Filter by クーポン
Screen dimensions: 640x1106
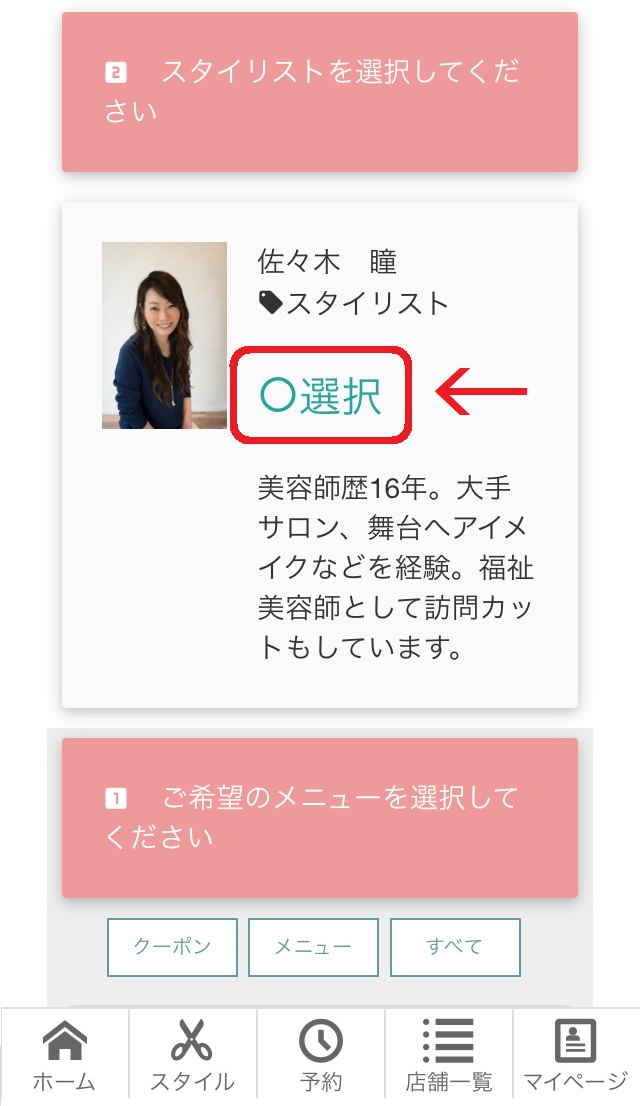pyautogui.click(x=172, y=947)
